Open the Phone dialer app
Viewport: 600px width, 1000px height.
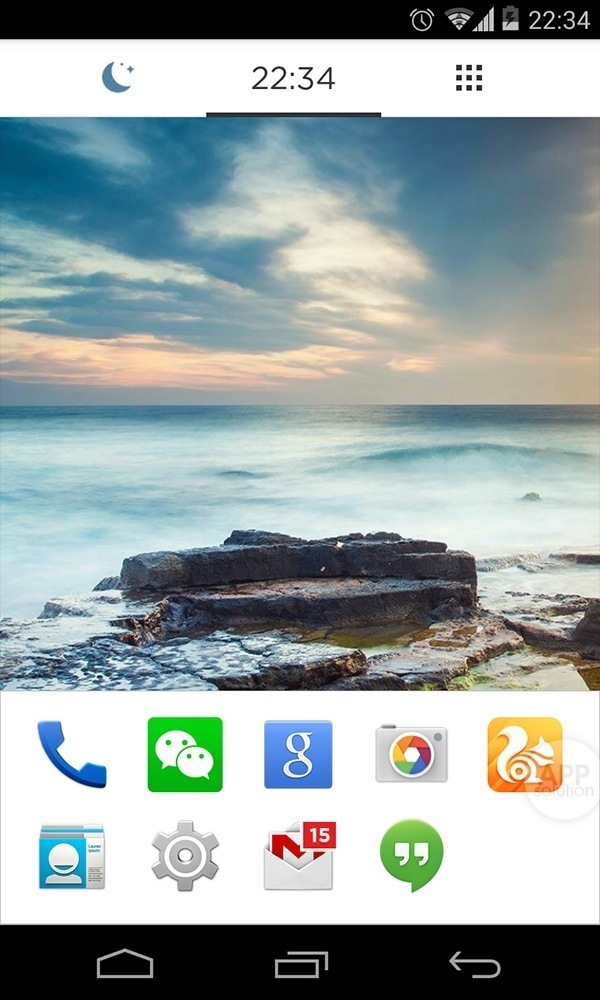(x=71, y=754)
